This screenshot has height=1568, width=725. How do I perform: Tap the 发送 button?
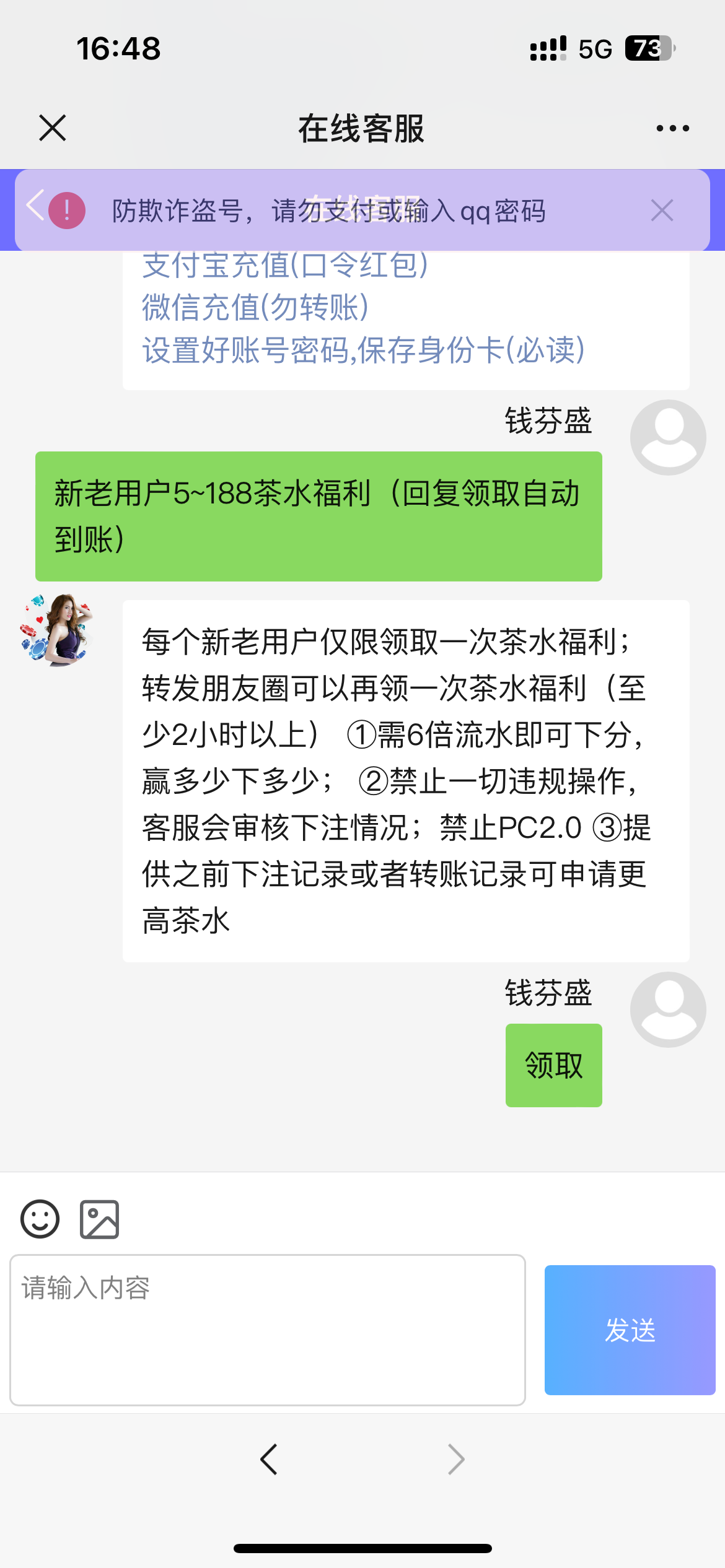coord(630,1330)
